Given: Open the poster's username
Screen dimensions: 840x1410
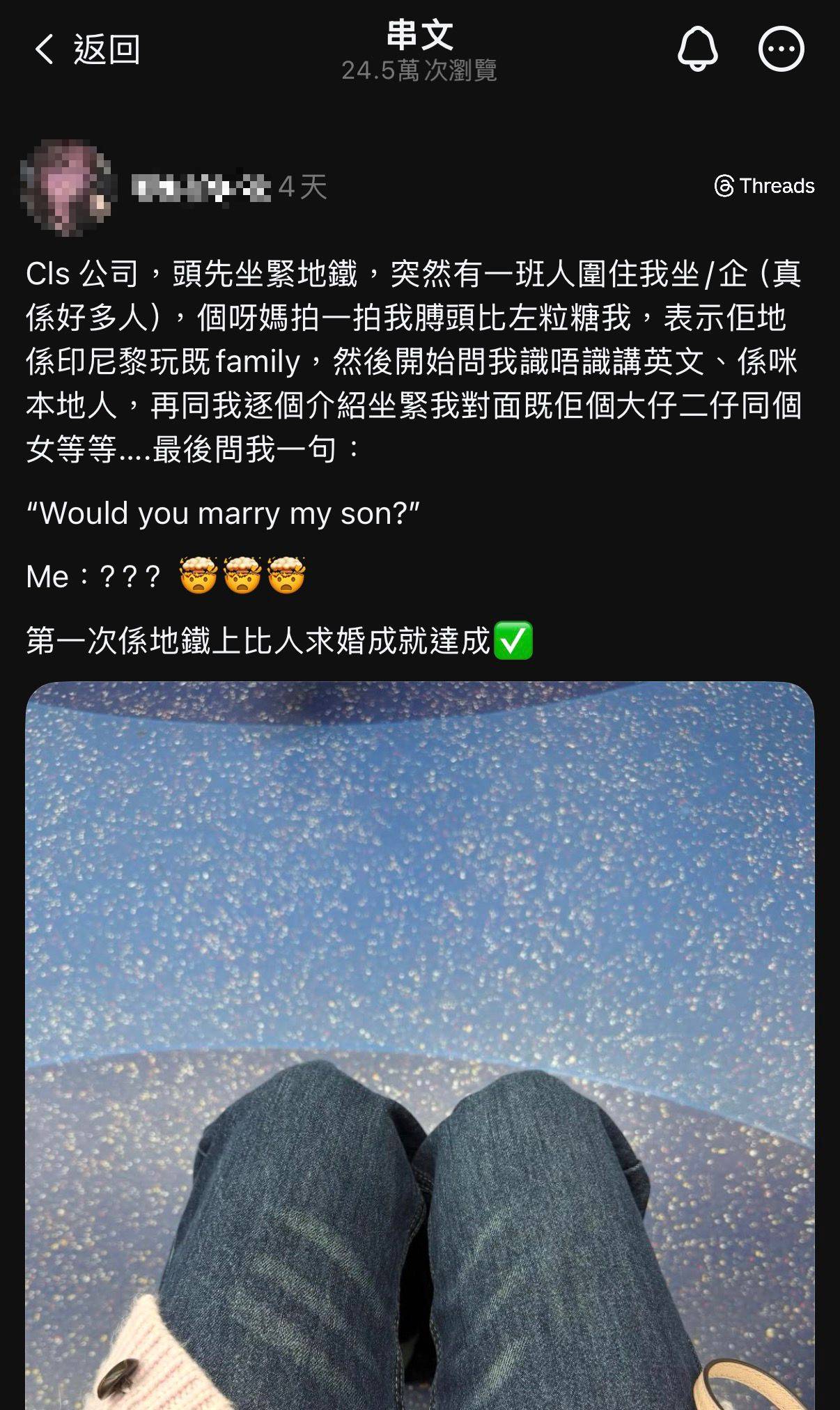Looking at the screenshot, I should (201, 187).
